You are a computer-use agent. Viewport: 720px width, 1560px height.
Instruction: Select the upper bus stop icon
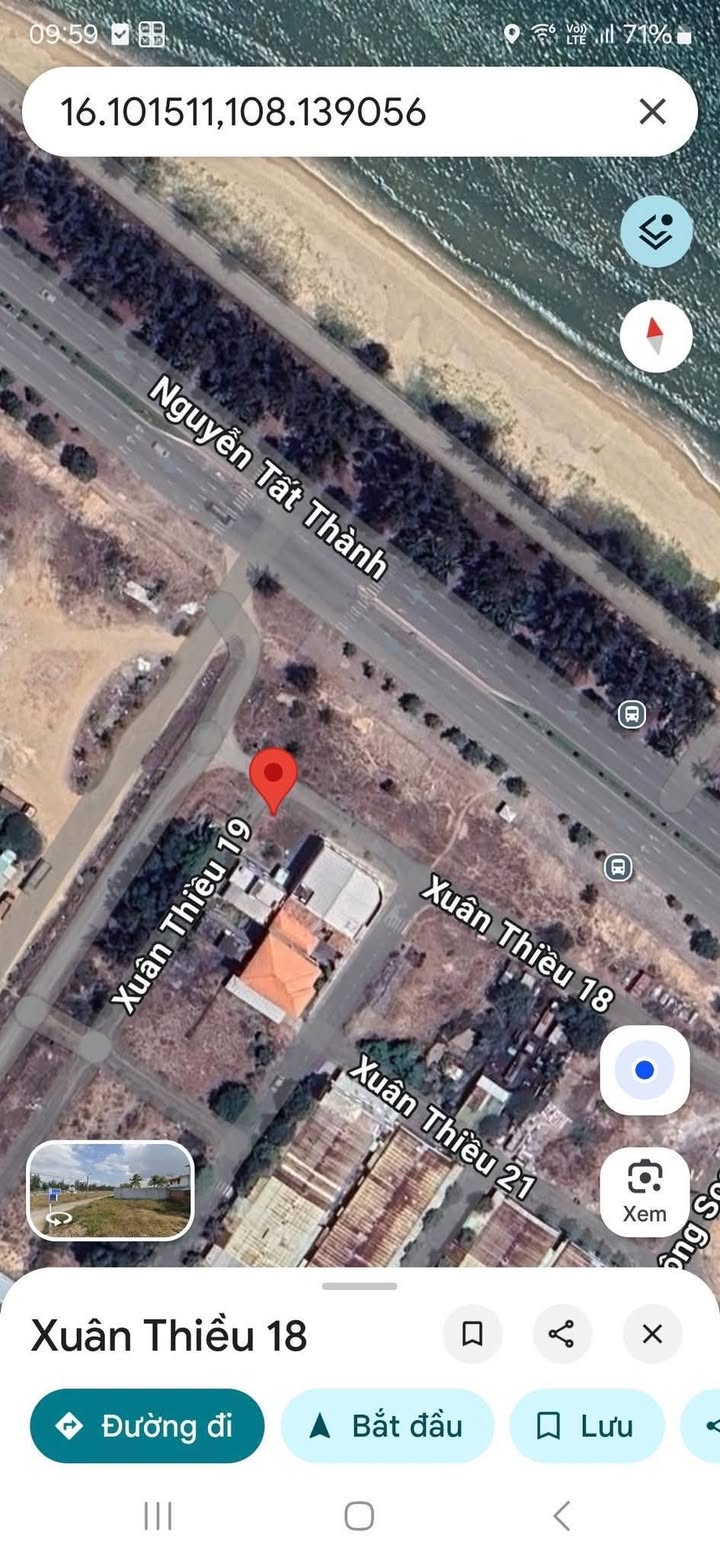point(631,714)
